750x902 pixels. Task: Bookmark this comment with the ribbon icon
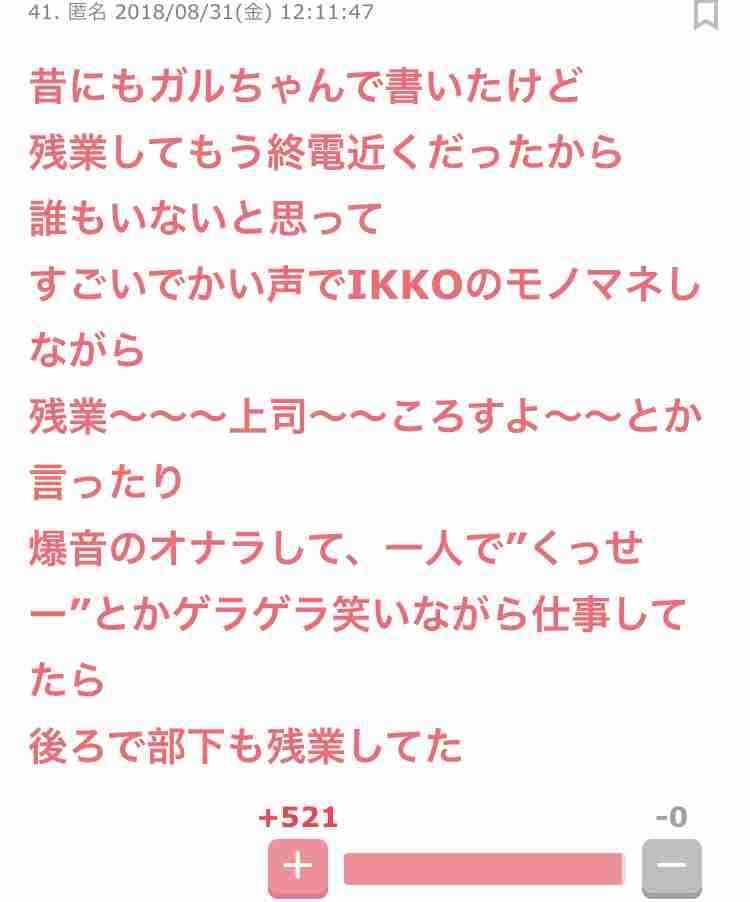(706, 15)
